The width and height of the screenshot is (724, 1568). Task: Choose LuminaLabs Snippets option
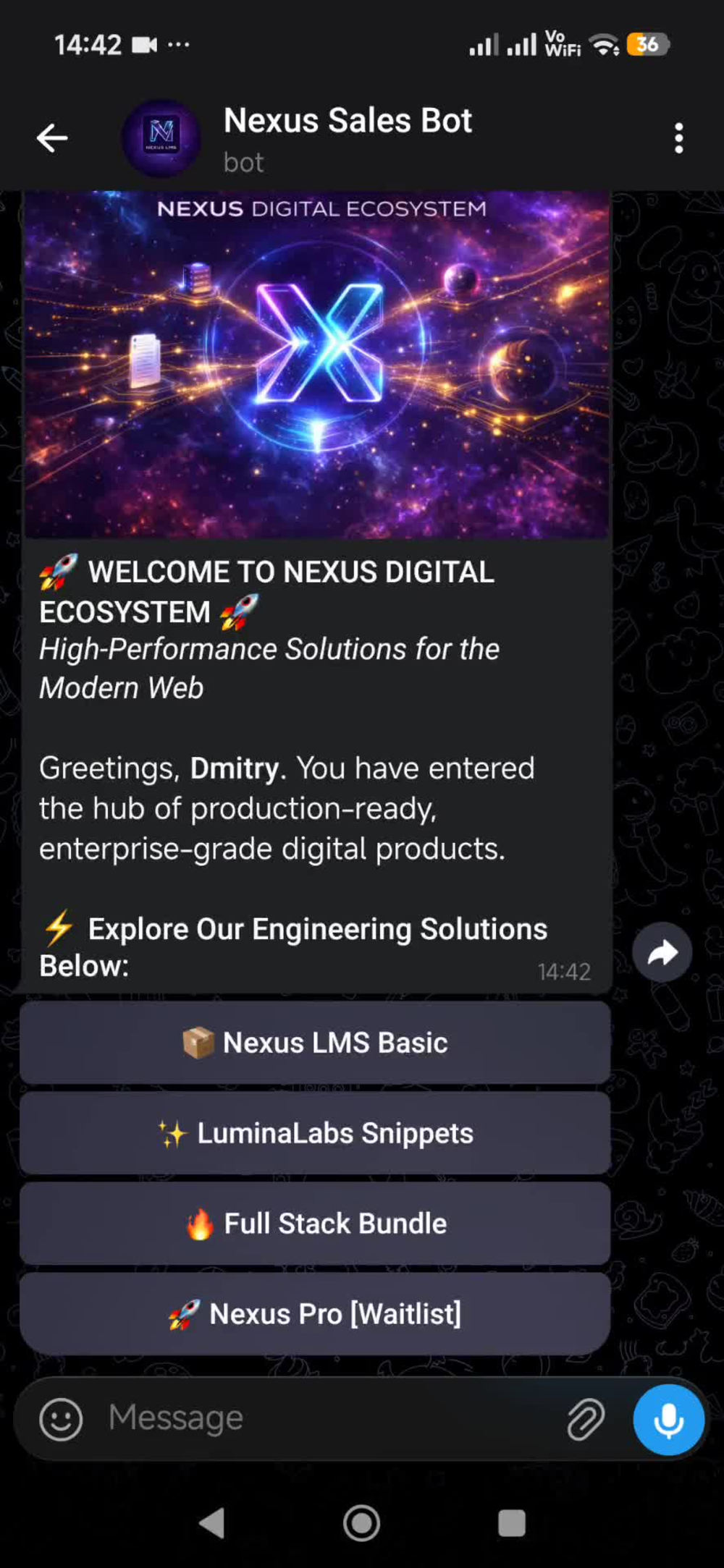[315, 1133]
